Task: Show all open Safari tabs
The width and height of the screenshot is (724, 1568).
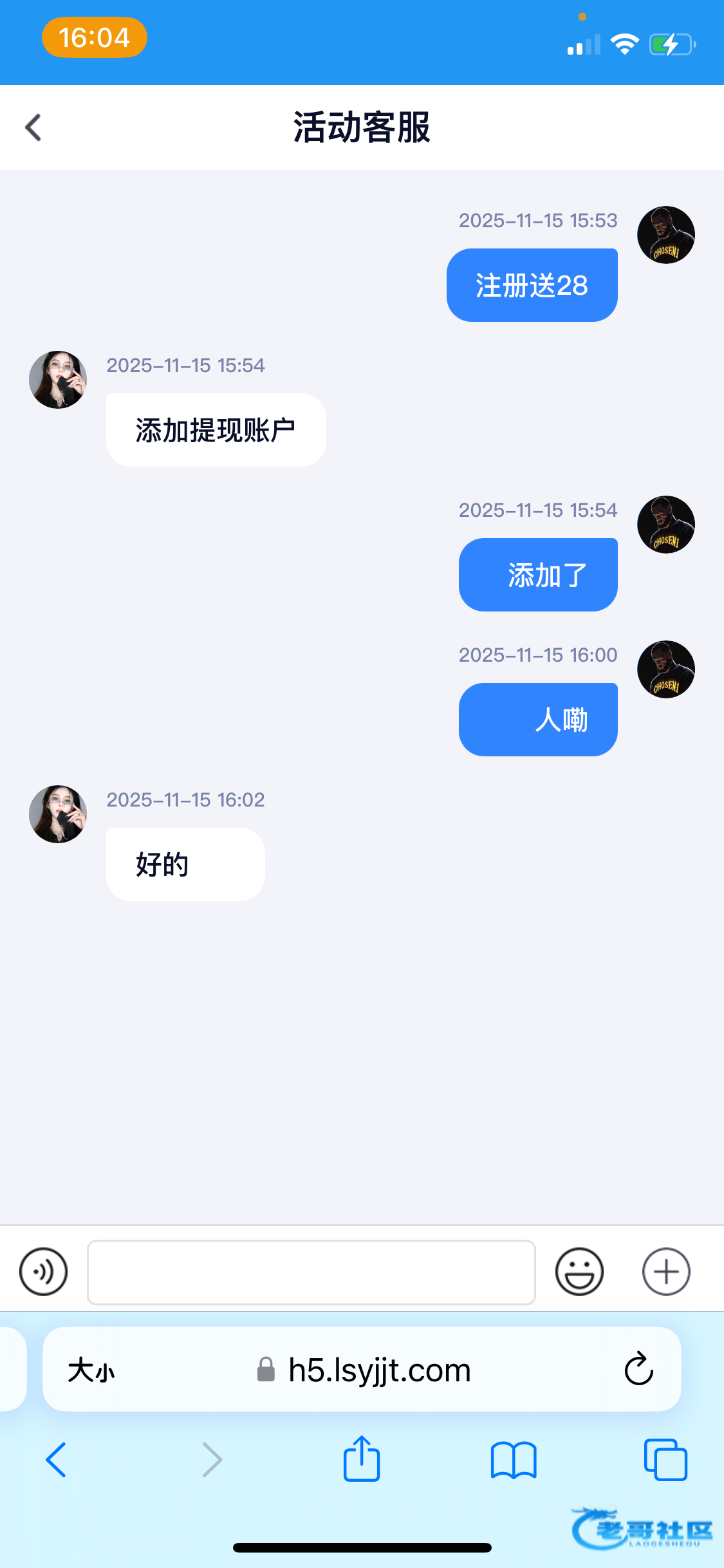Action: coord(665,1459)
